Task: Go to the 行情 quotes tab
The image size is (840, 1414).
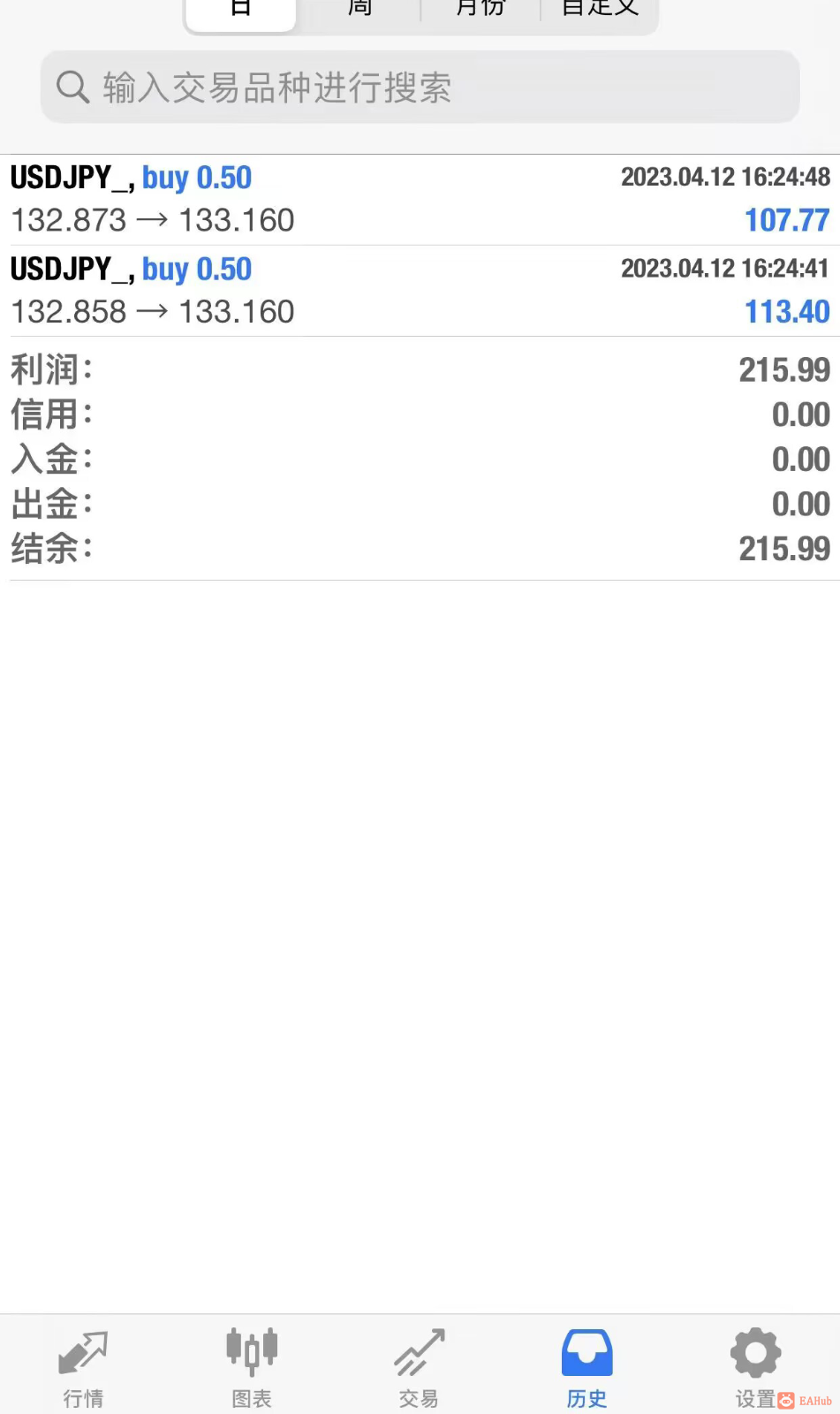Action: (x=83, y=1366)
